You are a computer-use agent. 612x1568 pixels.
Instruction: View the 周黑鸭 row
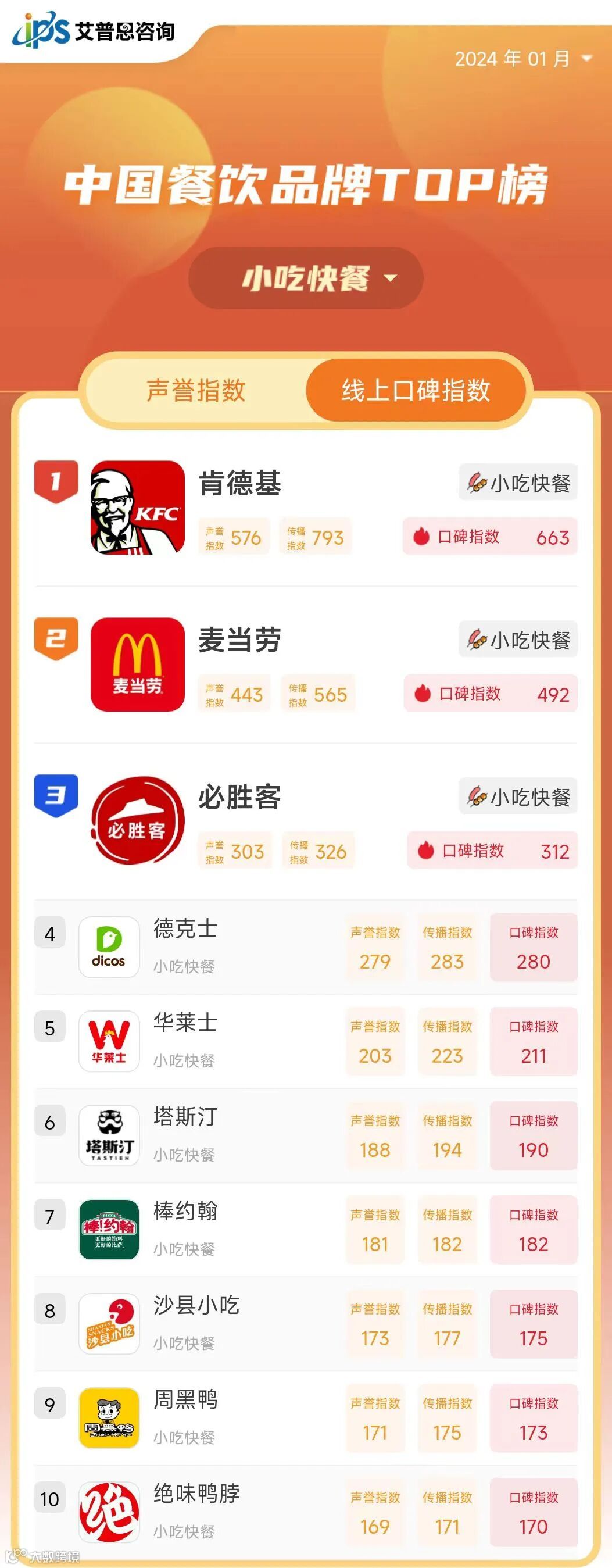coord(305,1417)
